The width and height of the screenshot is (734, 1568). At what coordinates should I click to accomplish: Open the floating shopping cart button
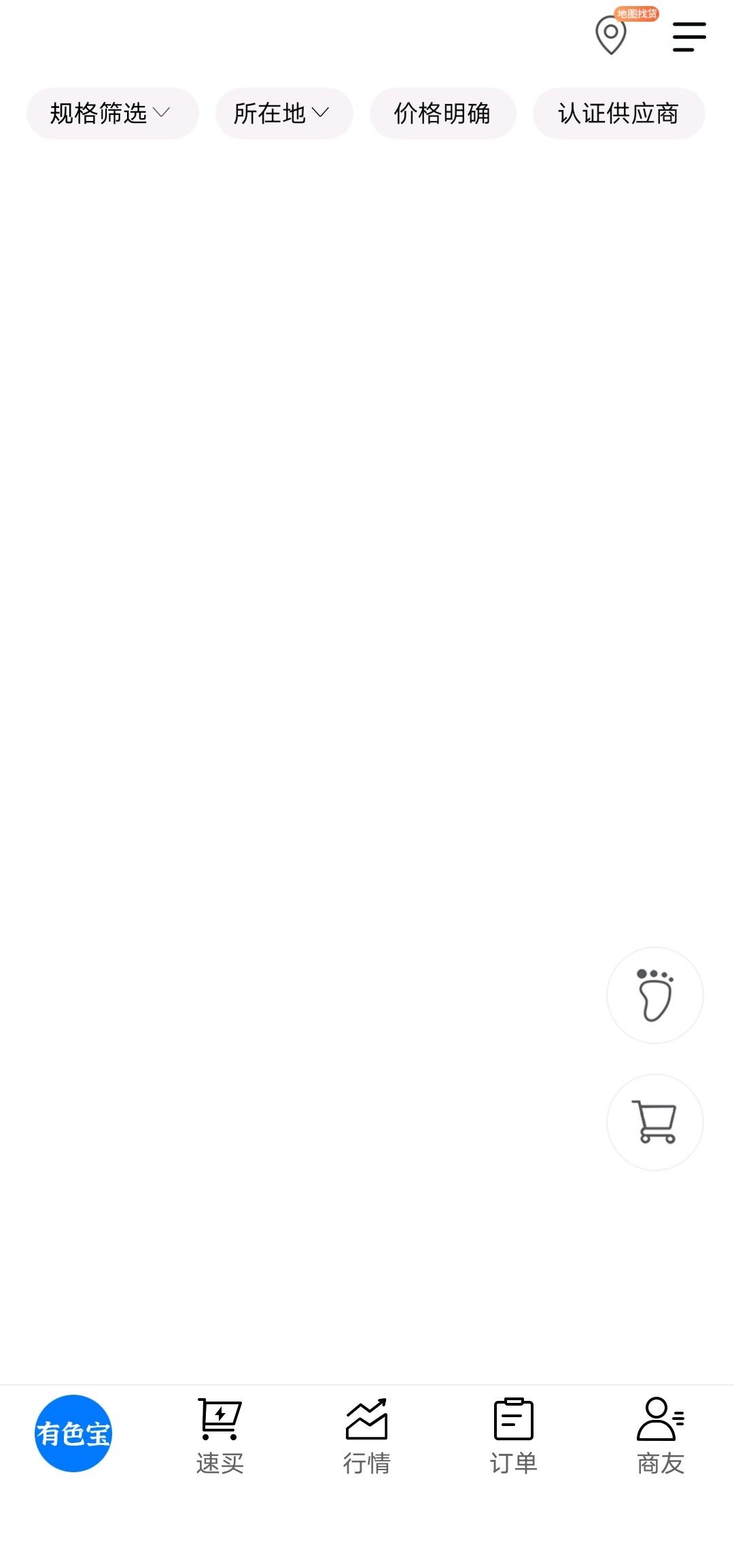[654, 1122]
